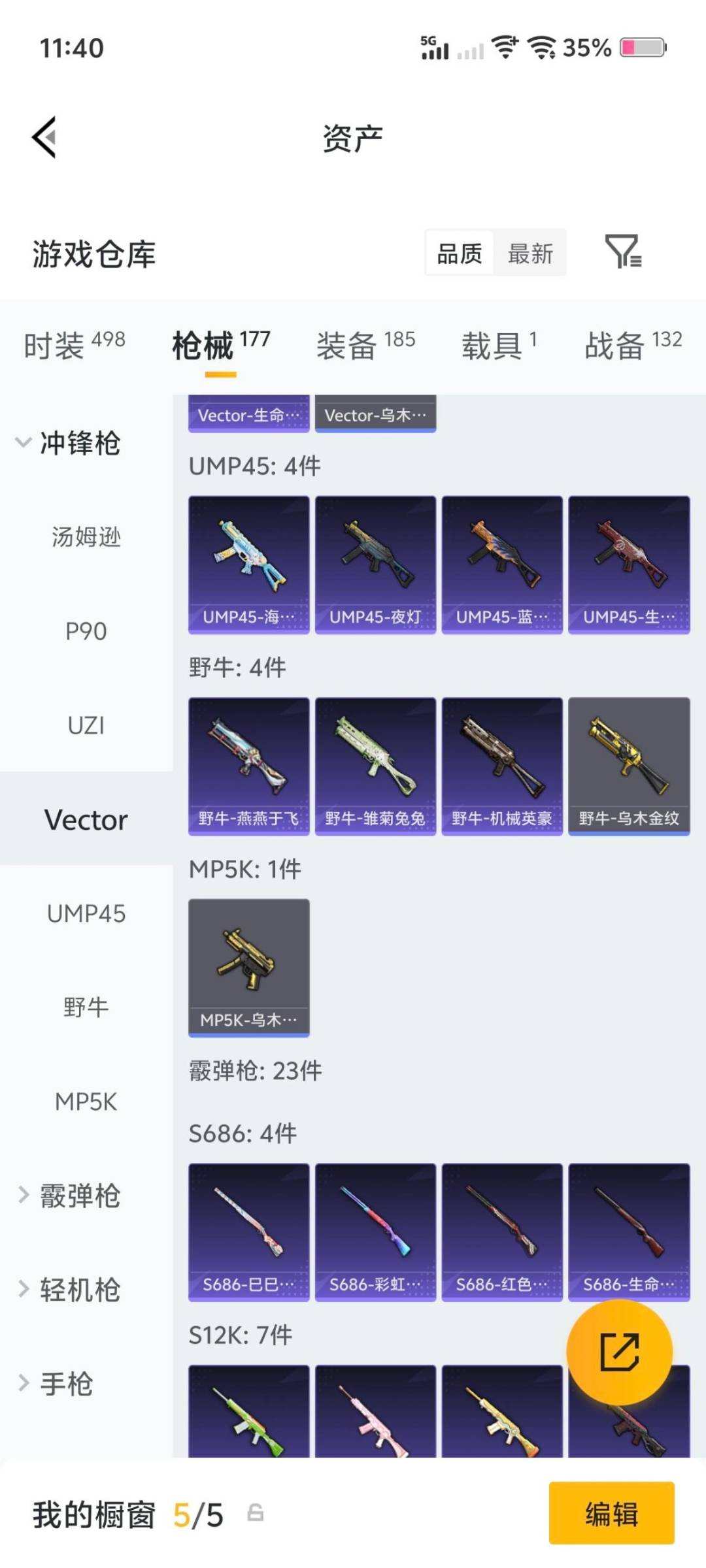Screen dimensions: 706x1568
Task: Toggle sorting to 品质
Action: pyautogui.click(x=459, y=253)
